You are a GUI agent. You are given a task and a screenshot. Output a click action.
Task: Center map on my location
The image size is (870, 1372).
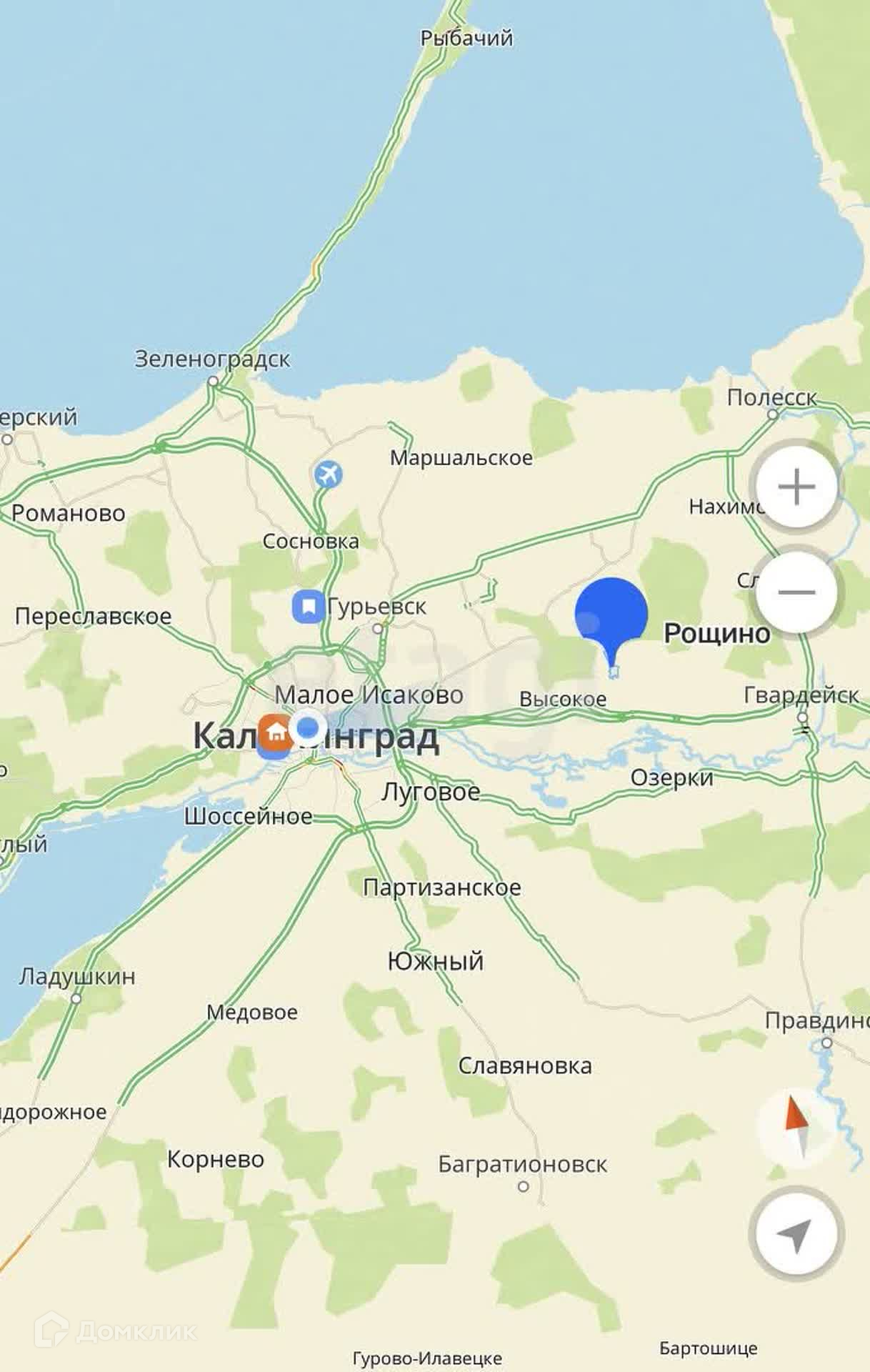pos(796,1234)
